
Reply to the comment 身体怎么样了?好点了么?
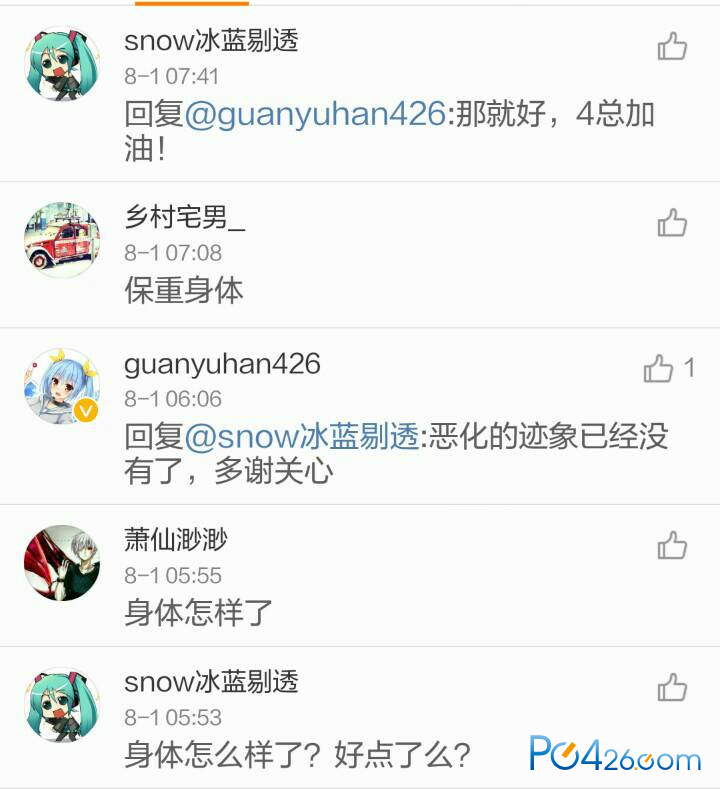[x=296, y=754]
